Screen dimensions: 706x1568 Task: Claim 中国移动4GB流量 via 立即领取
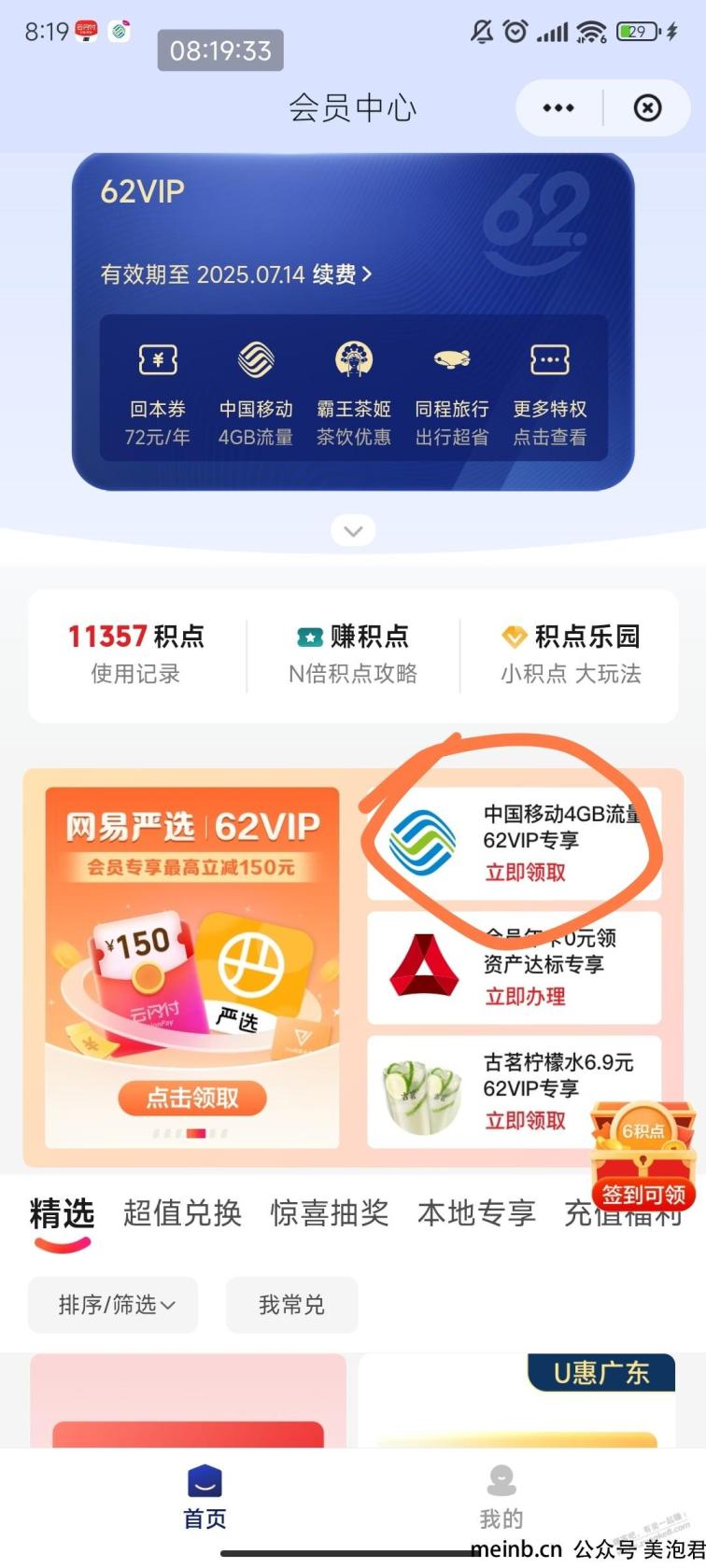525,873
